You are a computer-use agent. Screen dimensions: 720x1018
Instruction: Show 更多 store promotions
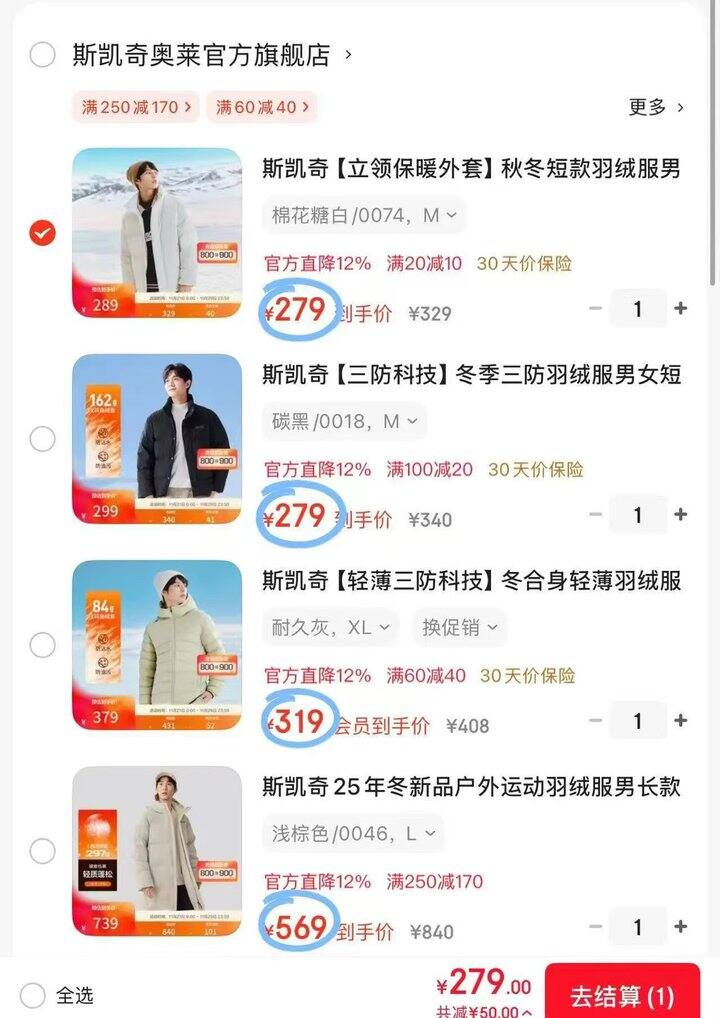coord(656,107)
